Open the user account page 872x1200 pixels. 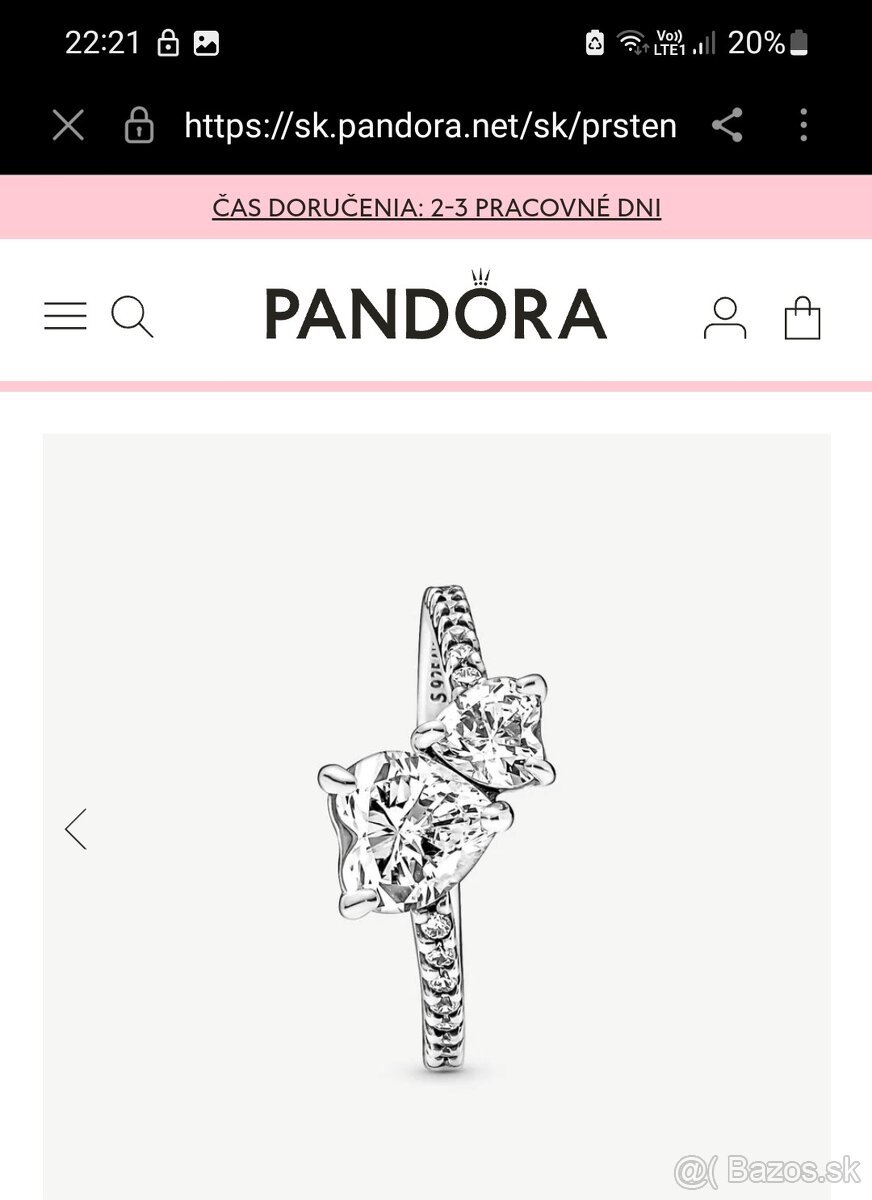(725, 318)
